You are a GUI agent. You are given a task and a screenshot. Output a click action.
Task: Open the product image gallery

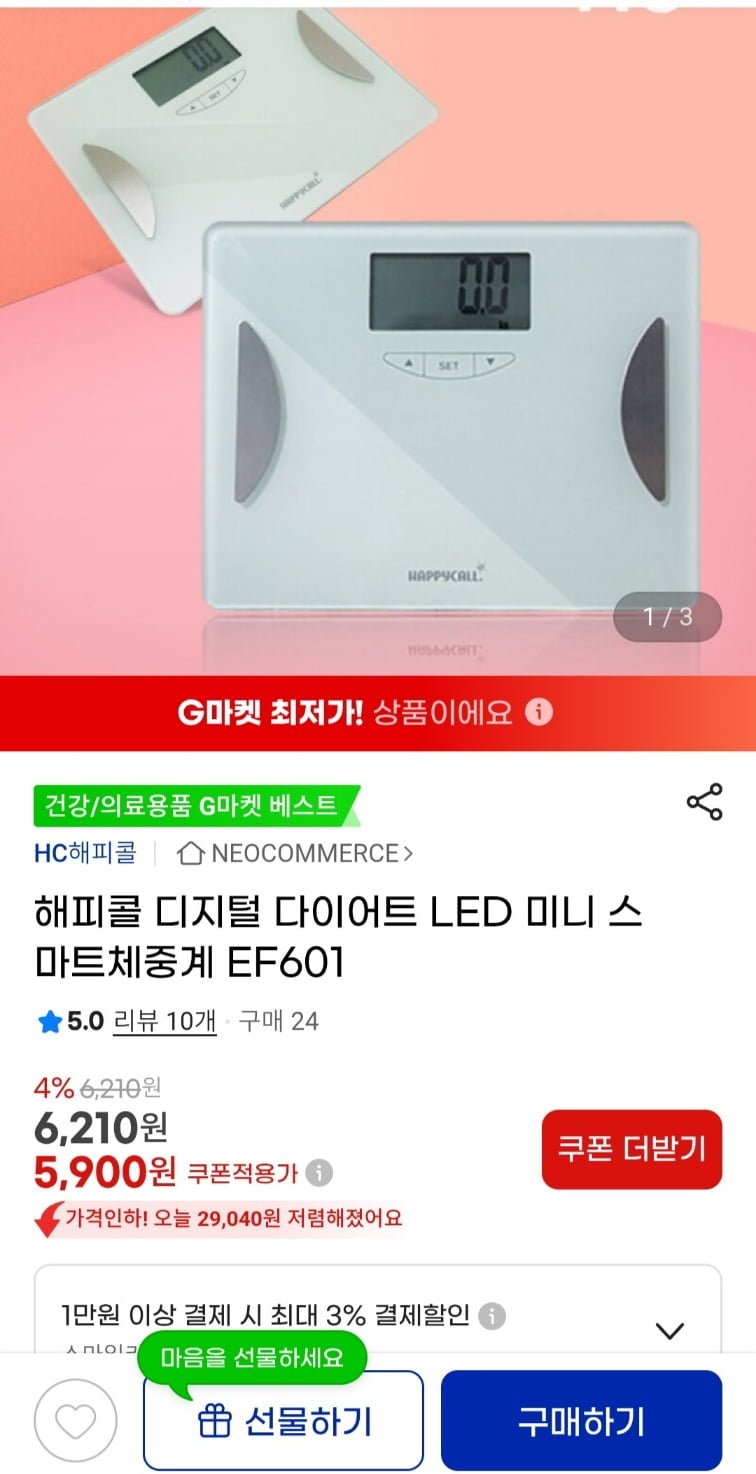click(378, 340)
